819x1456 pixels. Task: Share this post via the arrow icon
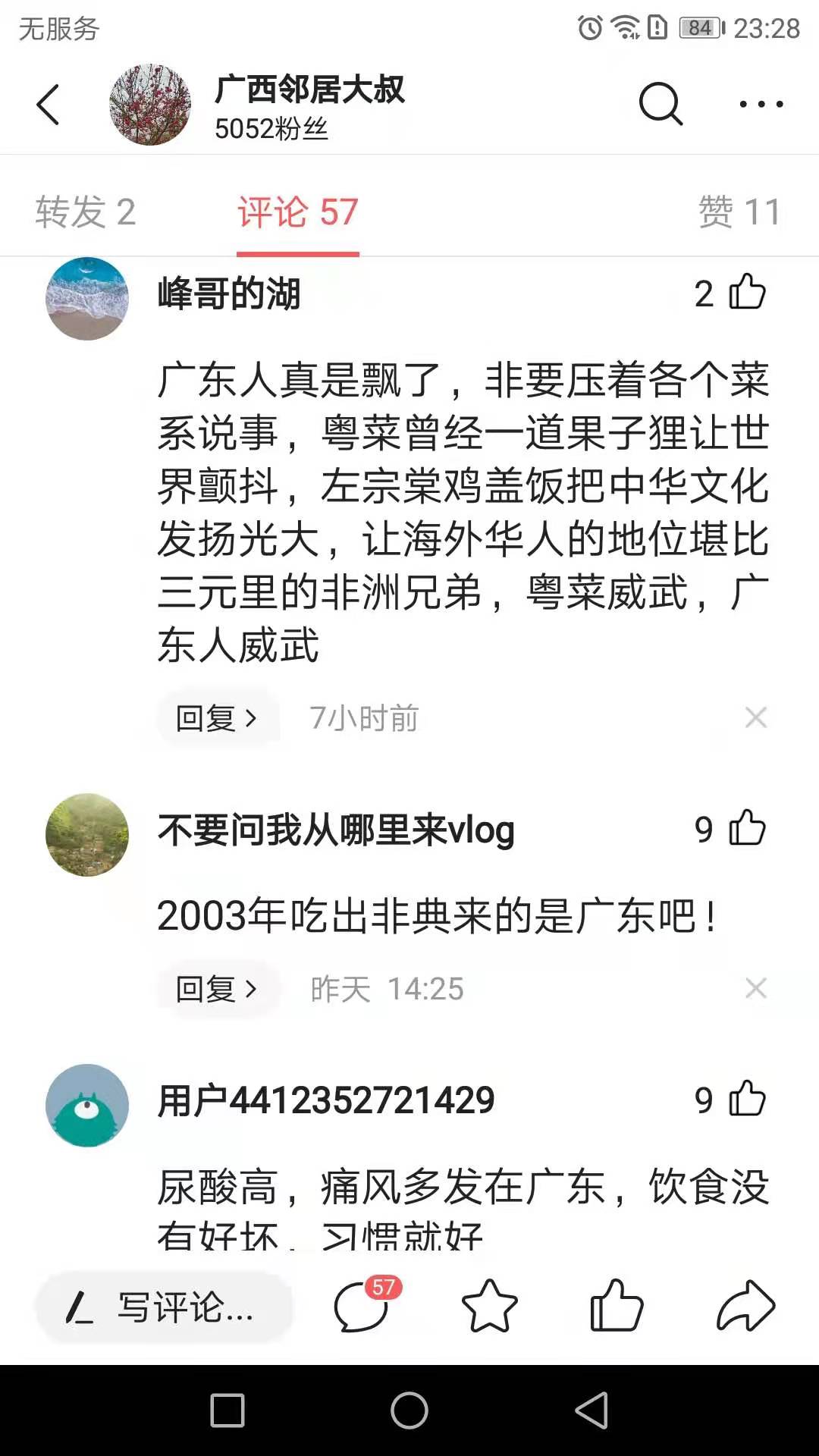click(x=745, y=1306)
